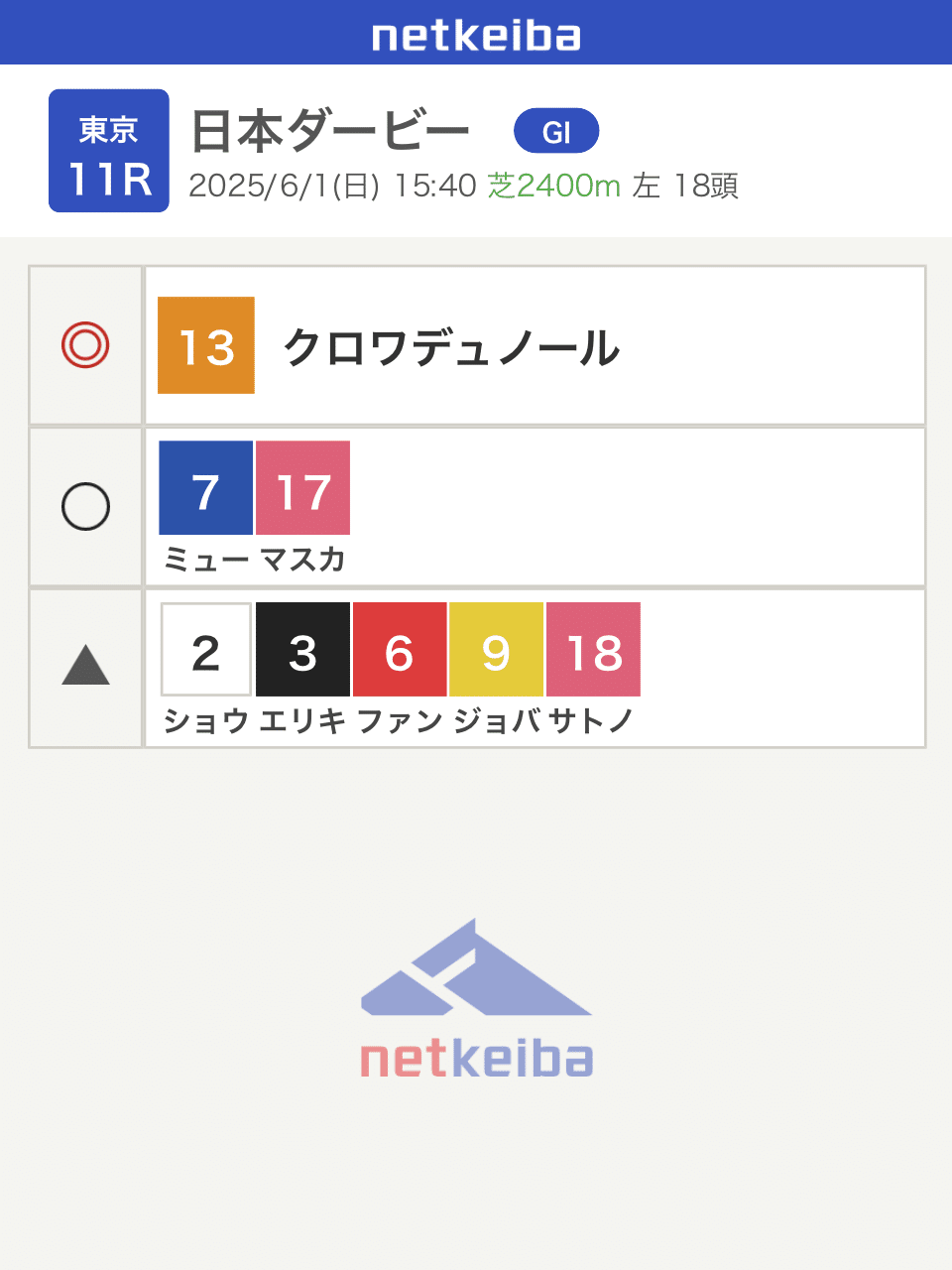
Task: Select the ○ taikou prediction mark
Action: pos(86,506)
